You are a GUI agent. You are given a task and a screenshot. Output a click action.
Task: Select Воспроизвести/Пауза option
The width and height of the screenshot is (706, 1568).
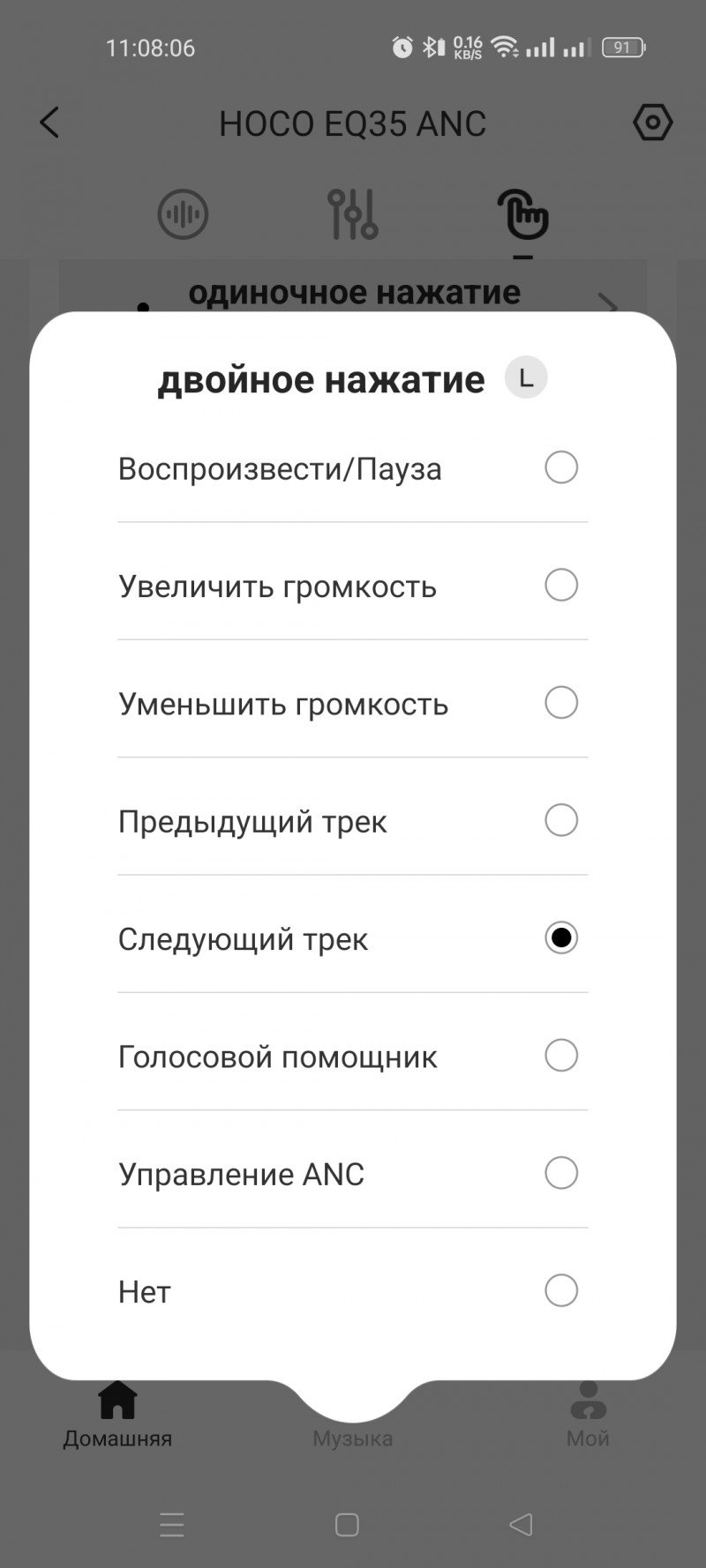pos(561,467)
